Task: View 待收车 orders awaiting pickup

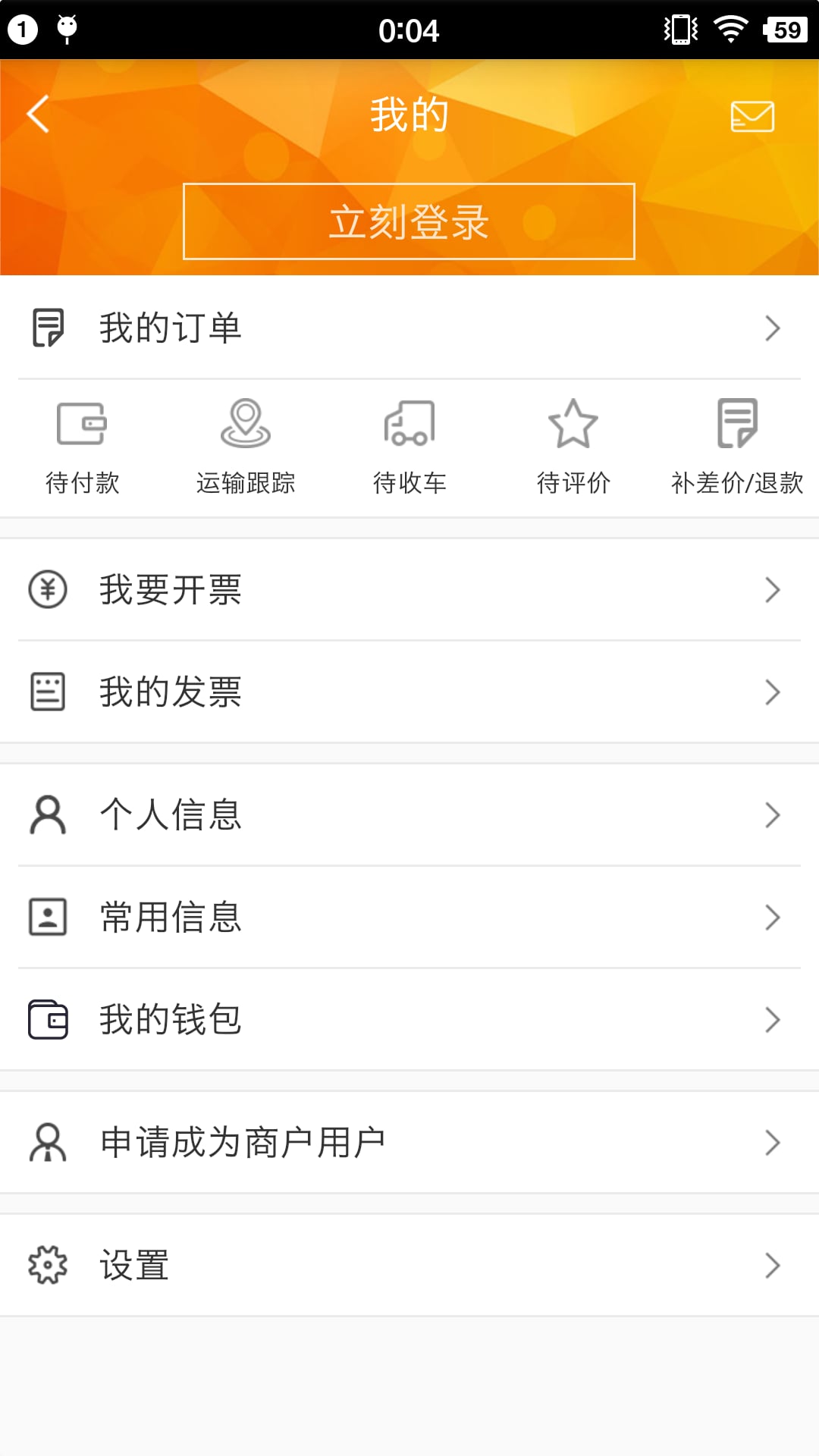Action: [x=409, y=448]
